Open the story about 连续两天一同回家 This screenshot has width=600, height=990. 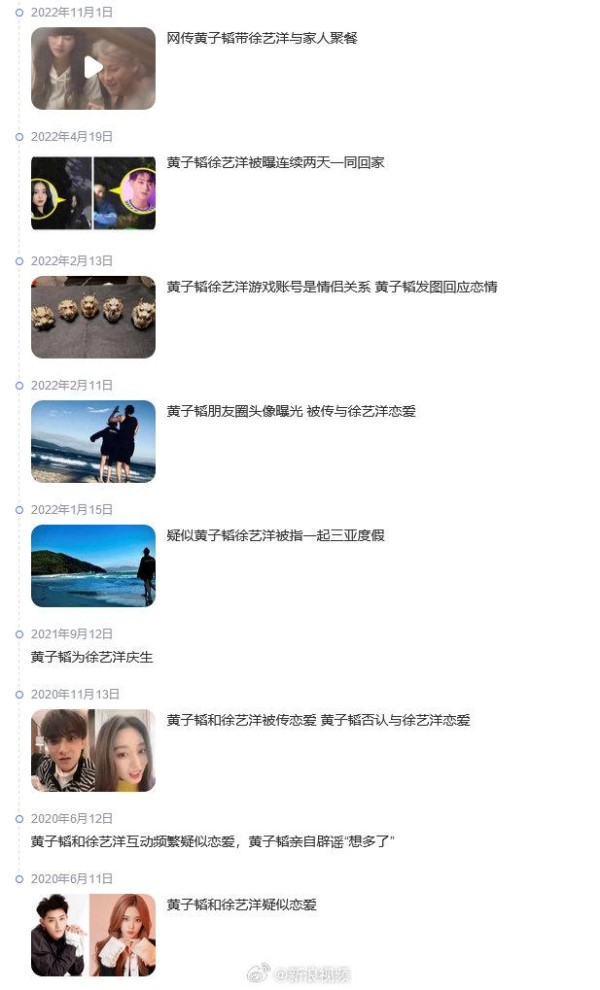click(276, 162)
